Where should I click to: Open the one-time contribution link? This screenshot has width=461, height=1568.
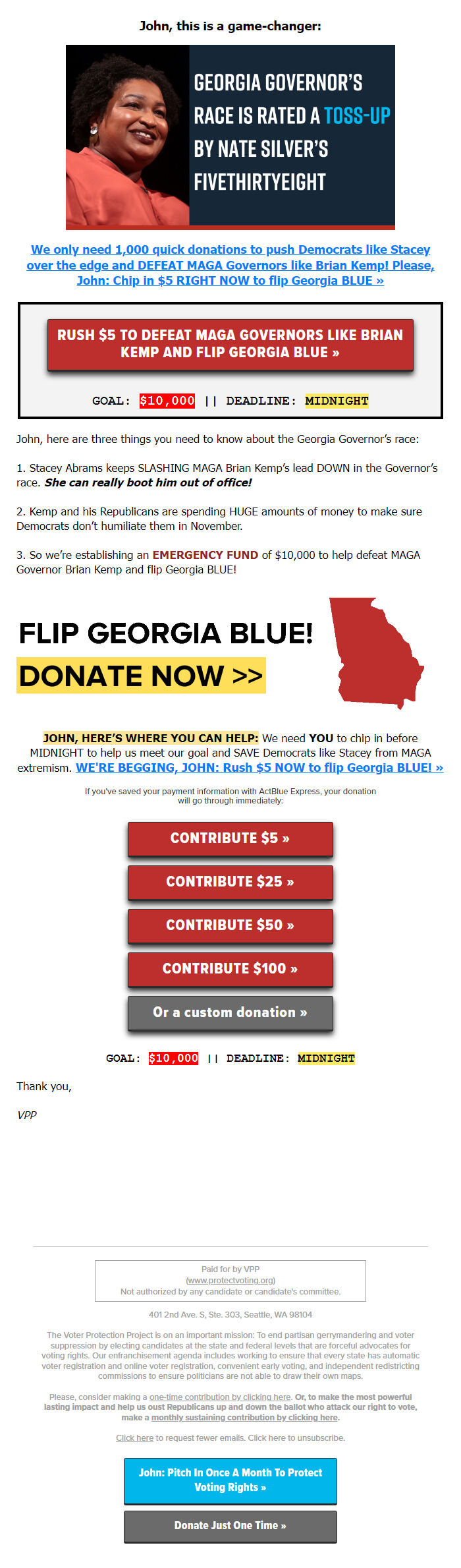tap(220, 1397)
